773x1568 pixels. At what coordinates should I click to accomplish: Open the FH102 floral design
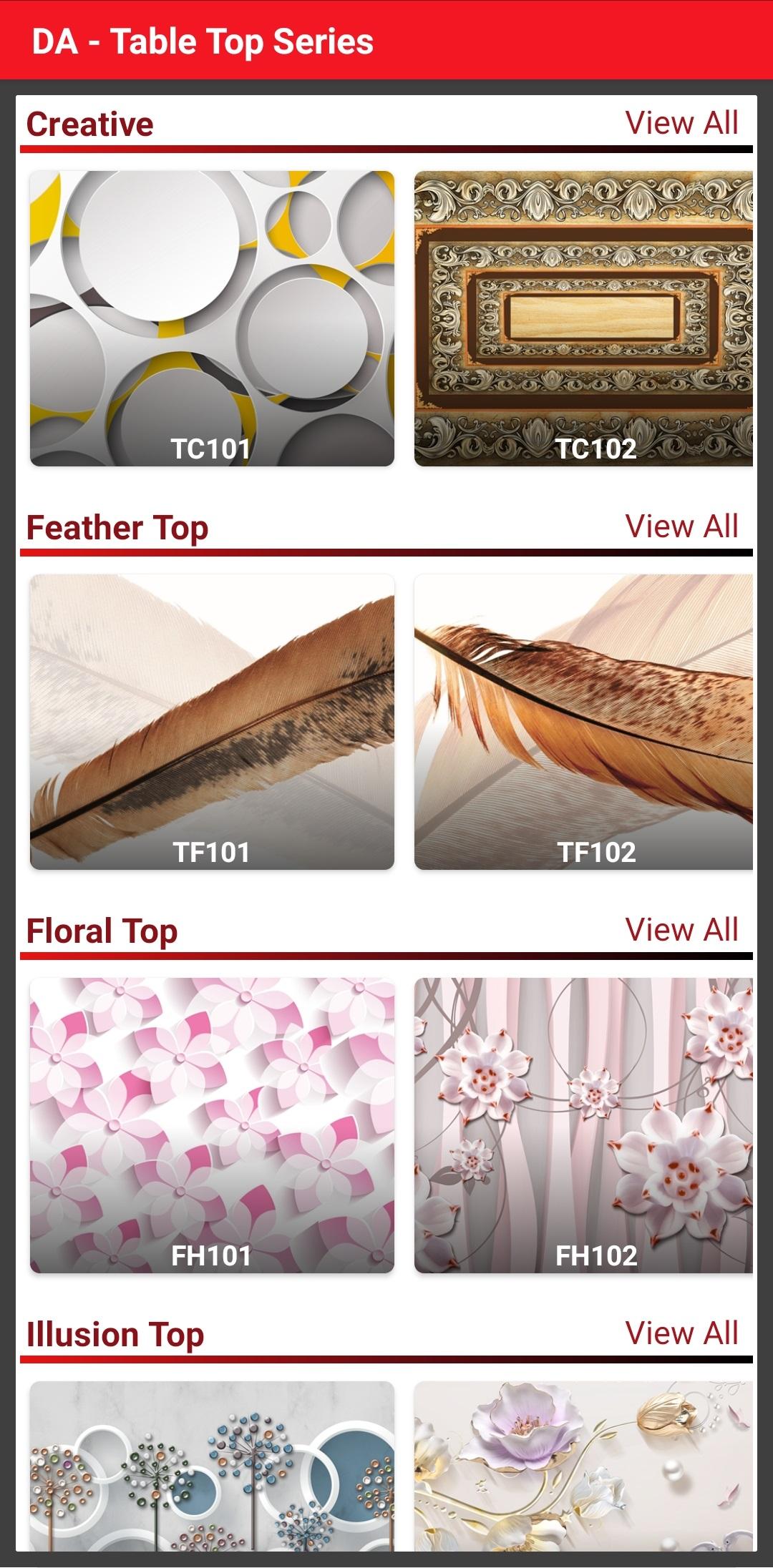coord(583,1125)
